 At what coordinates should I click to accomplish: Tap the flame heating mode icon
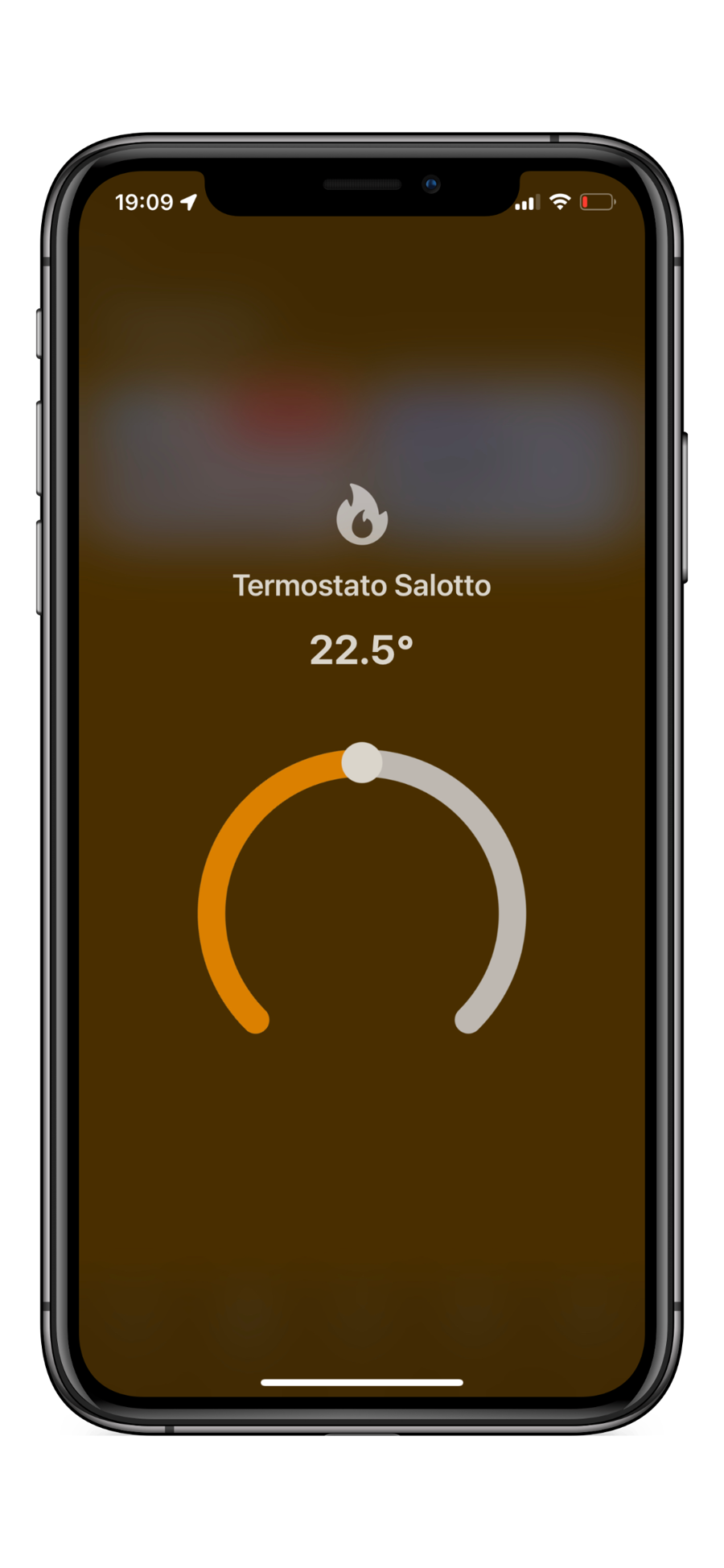[x=362, y=515]
